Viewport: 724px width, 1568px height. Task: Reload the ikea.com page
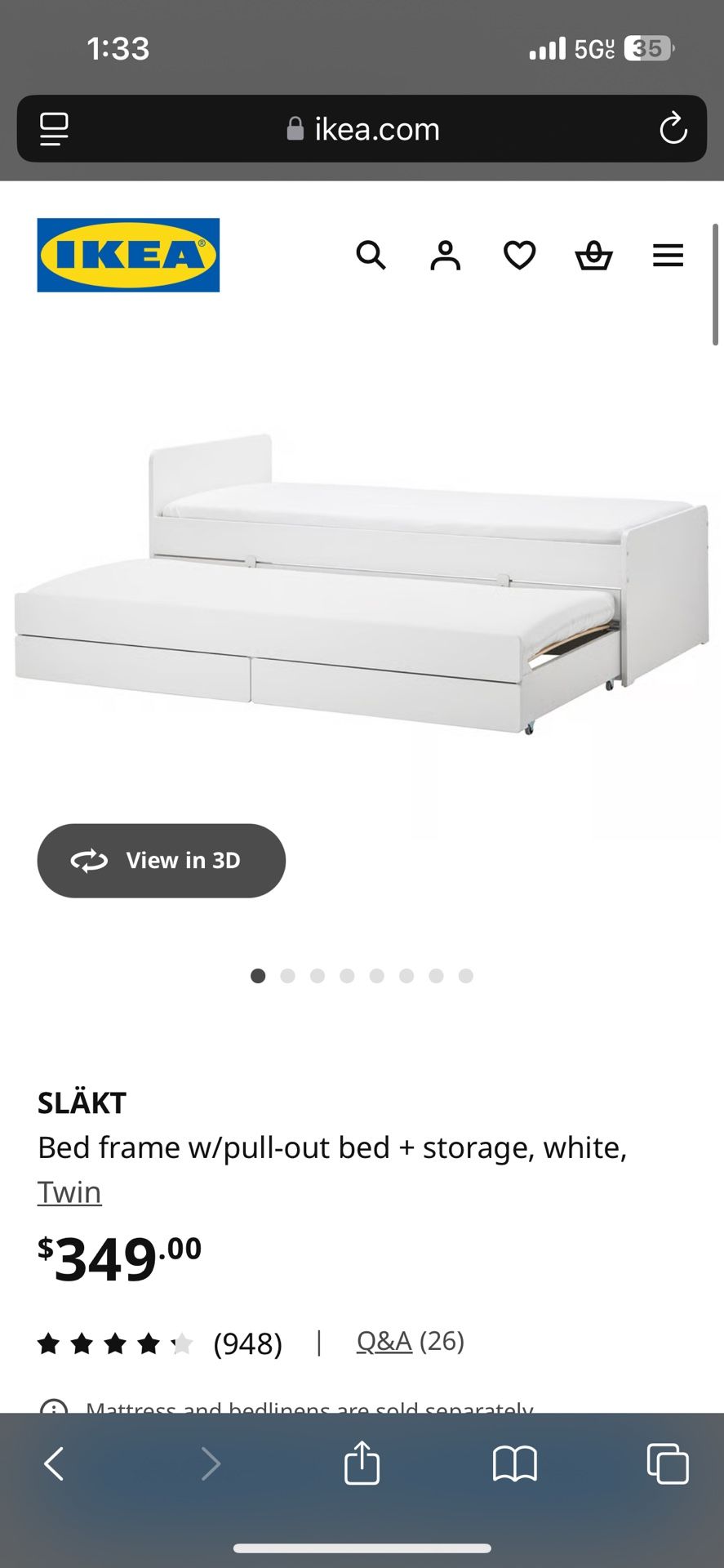point(673,128)
